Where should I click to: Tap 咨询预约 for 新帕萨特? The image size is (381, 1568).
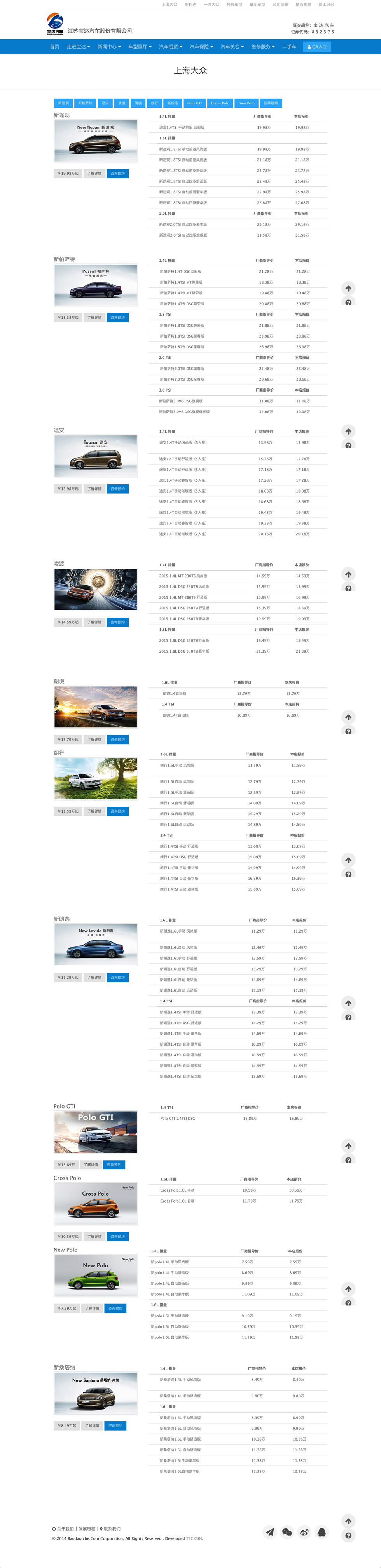pyautogui.click(x=118, y=318)
